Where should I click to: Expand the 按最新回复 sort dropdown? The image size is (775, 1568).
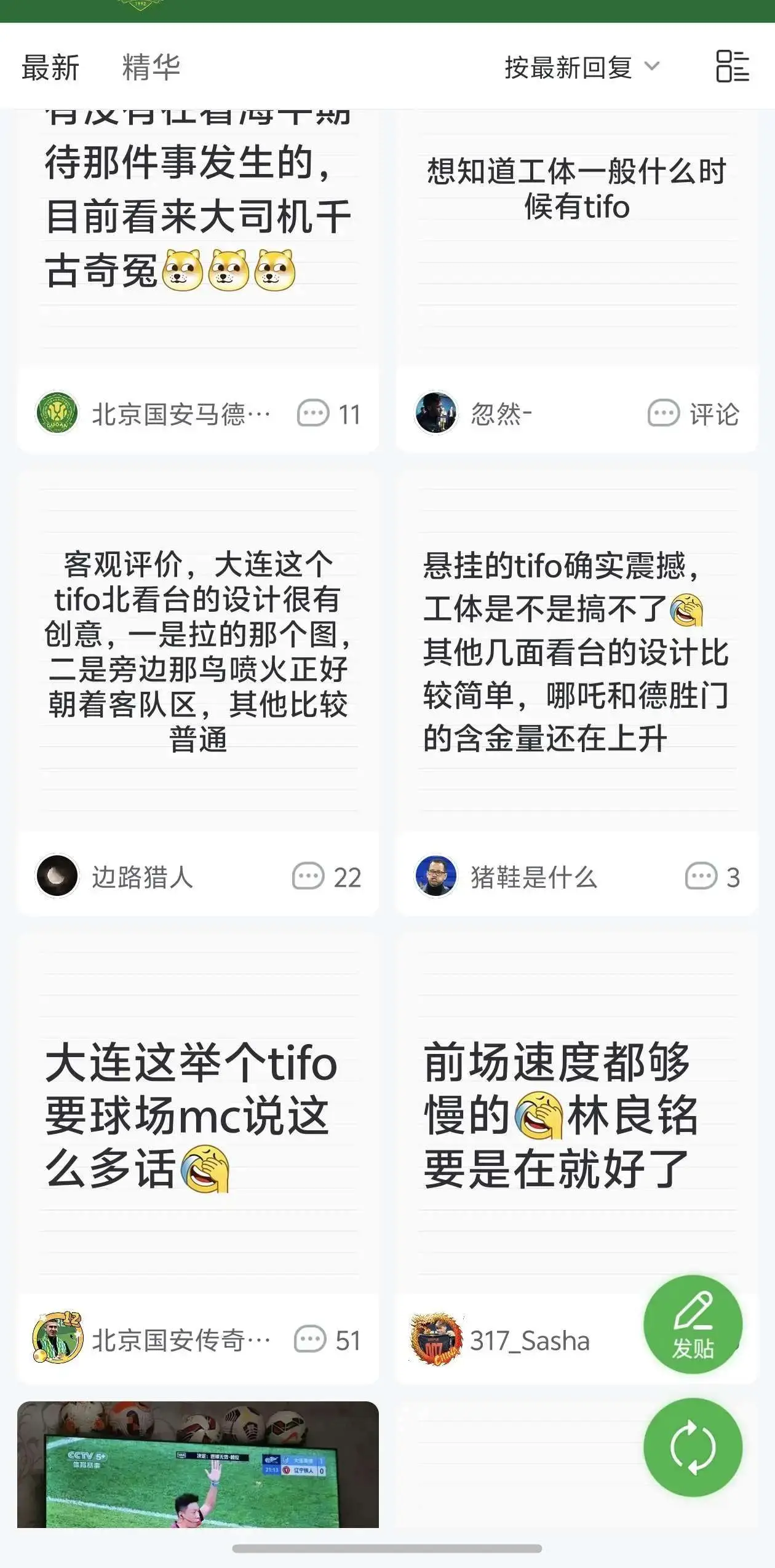[x=582, y=67]
